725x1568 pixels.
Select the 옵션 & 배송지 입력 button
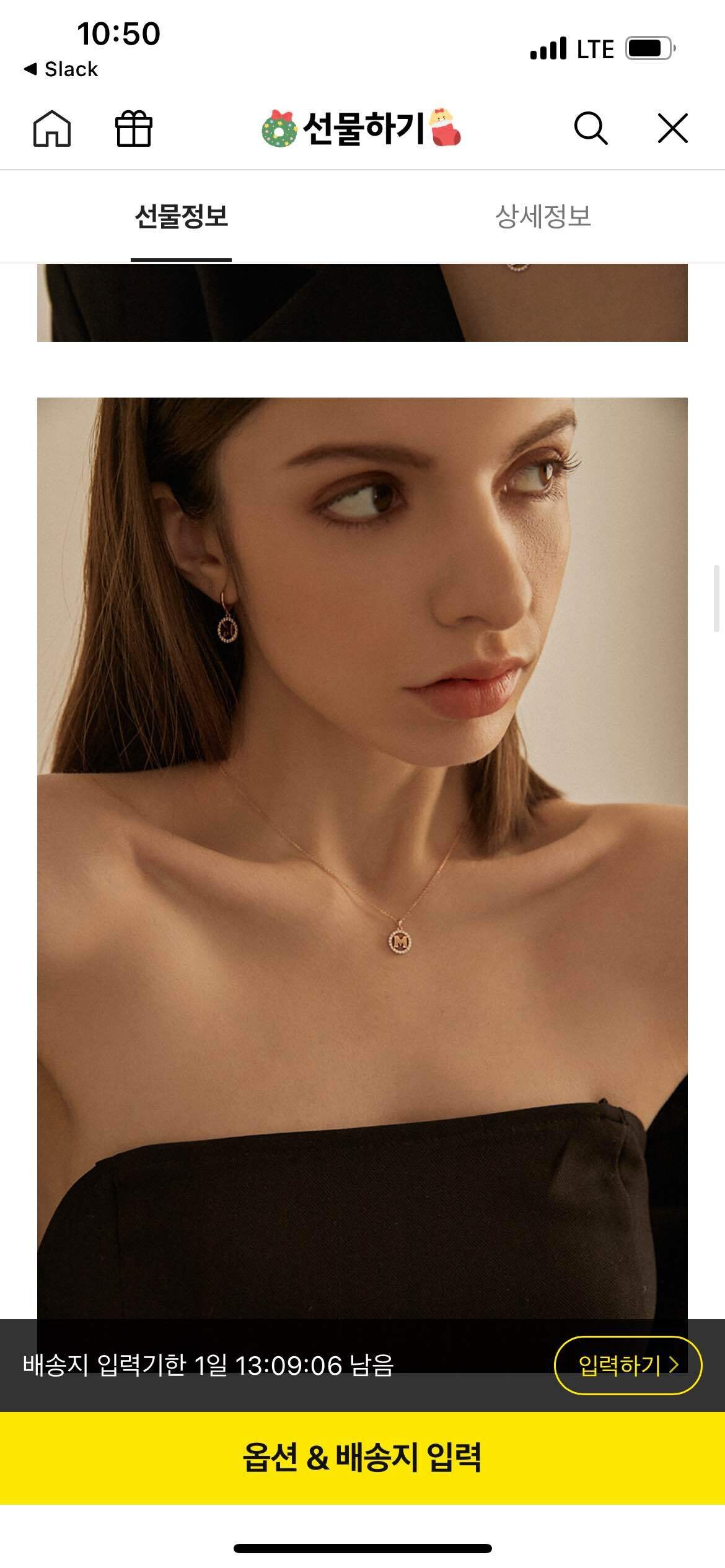coord(362,1457)
